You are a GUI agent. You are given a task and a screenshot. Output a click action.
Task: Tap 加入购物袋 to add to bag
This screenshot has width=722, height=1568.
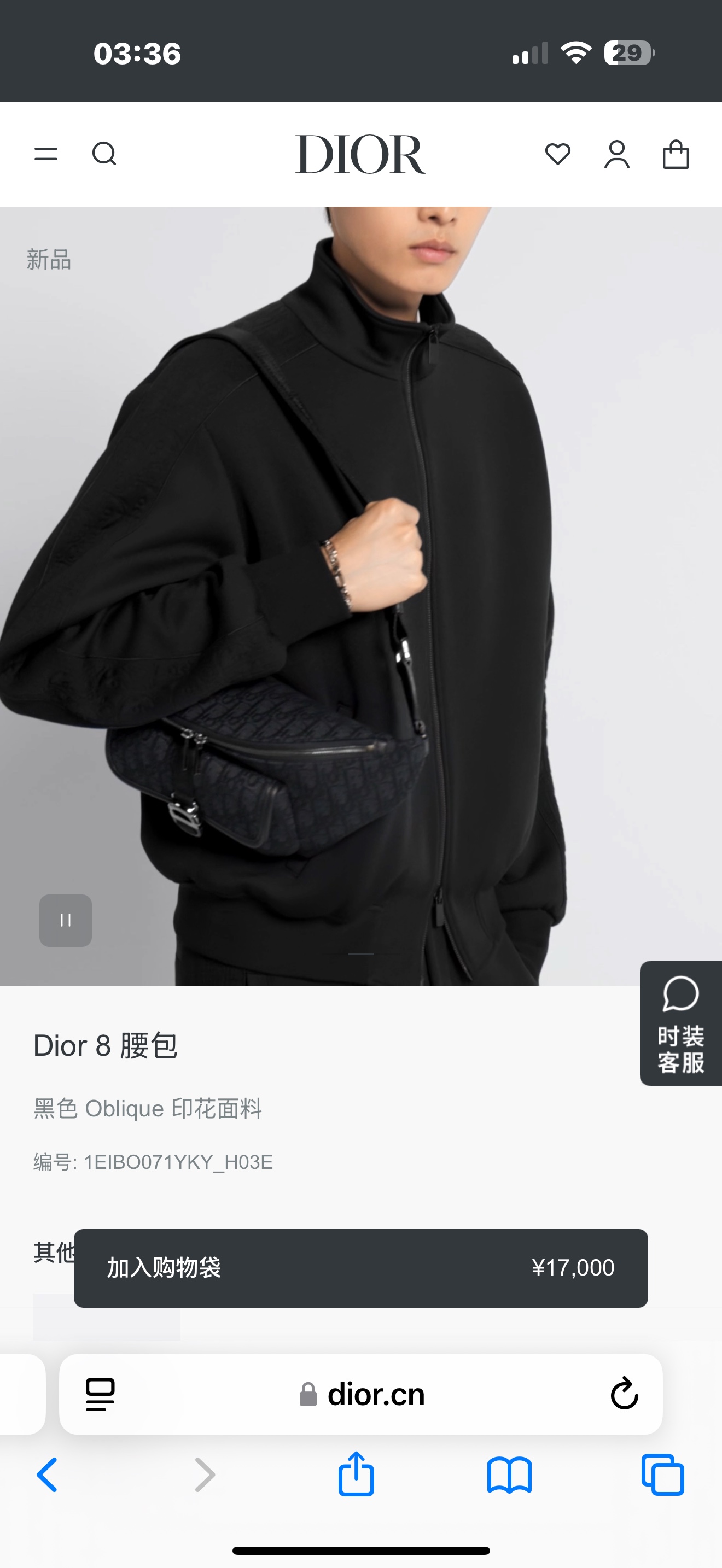click(360, 1268)
